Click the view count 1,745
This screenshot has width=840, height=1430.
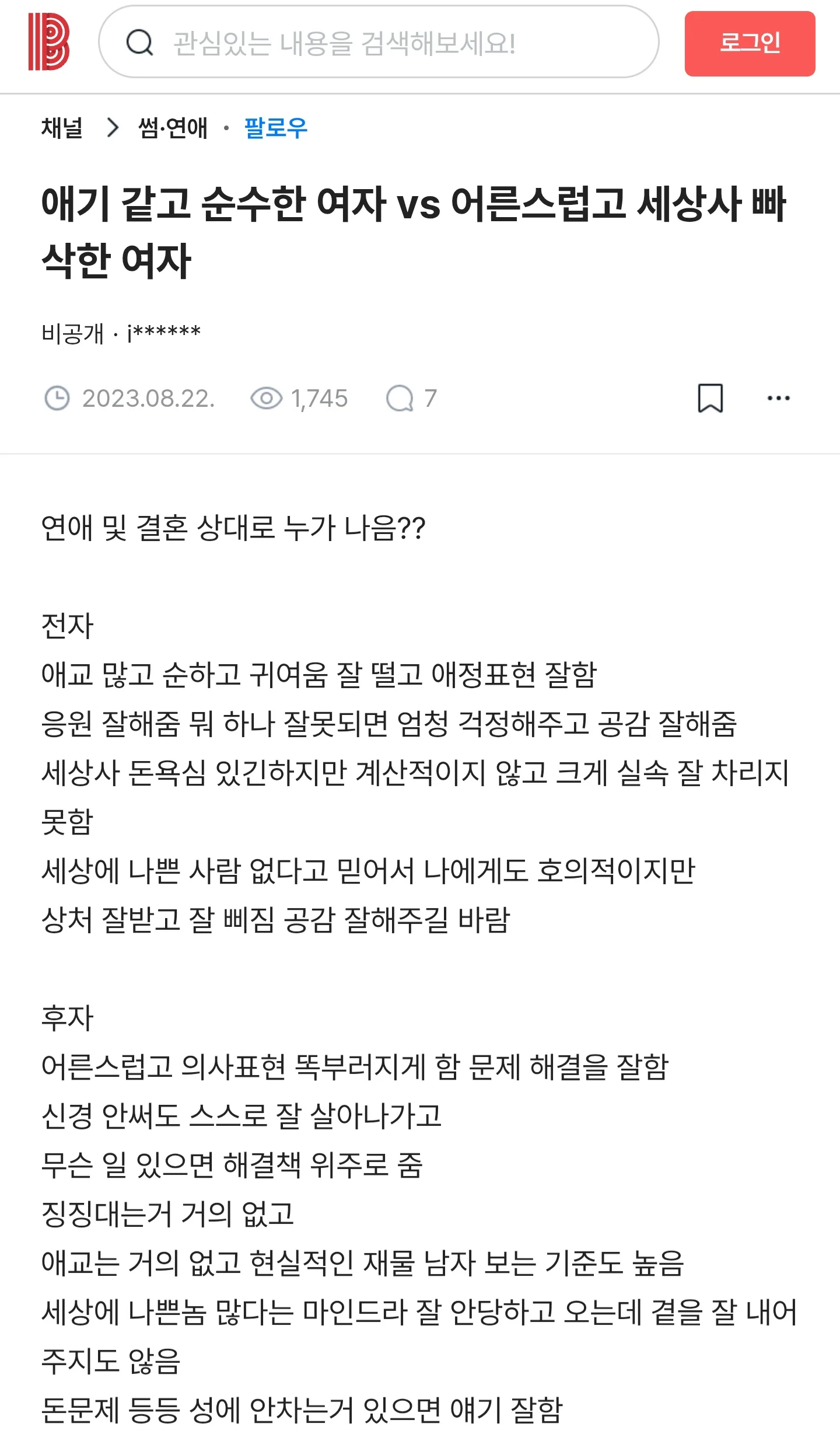click(318, 398)
